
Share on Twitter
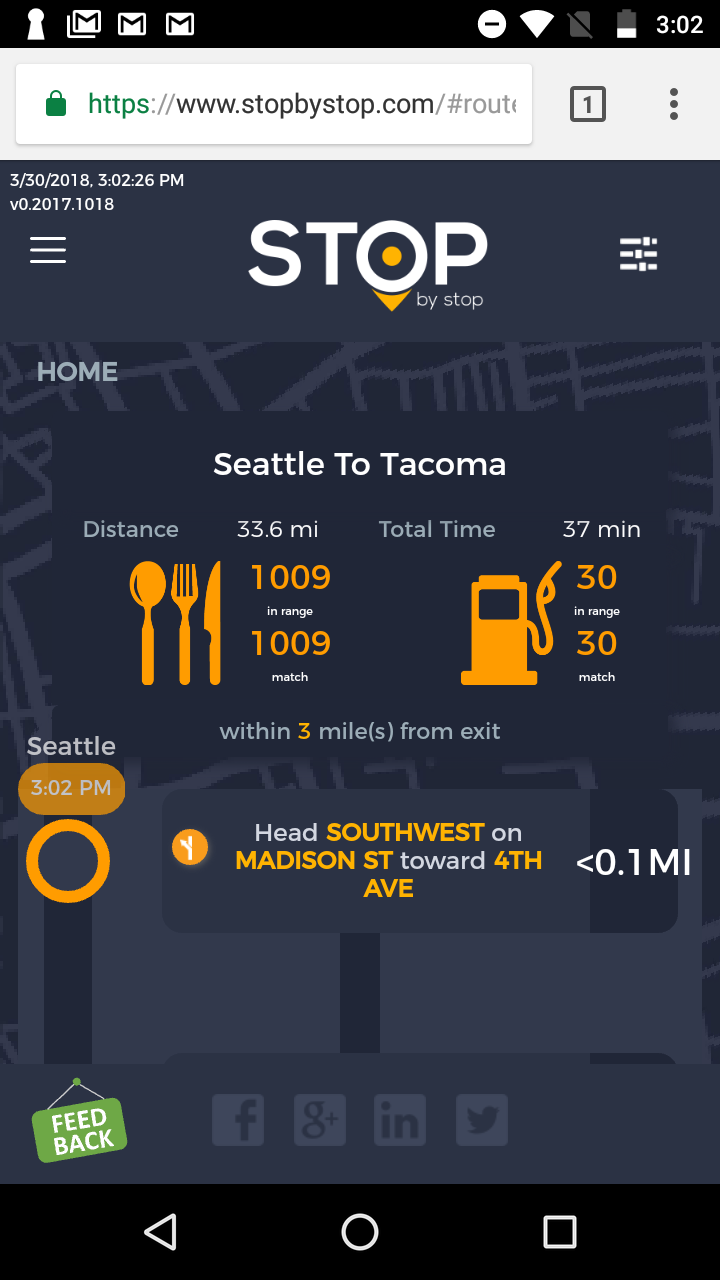(482, 1120)
